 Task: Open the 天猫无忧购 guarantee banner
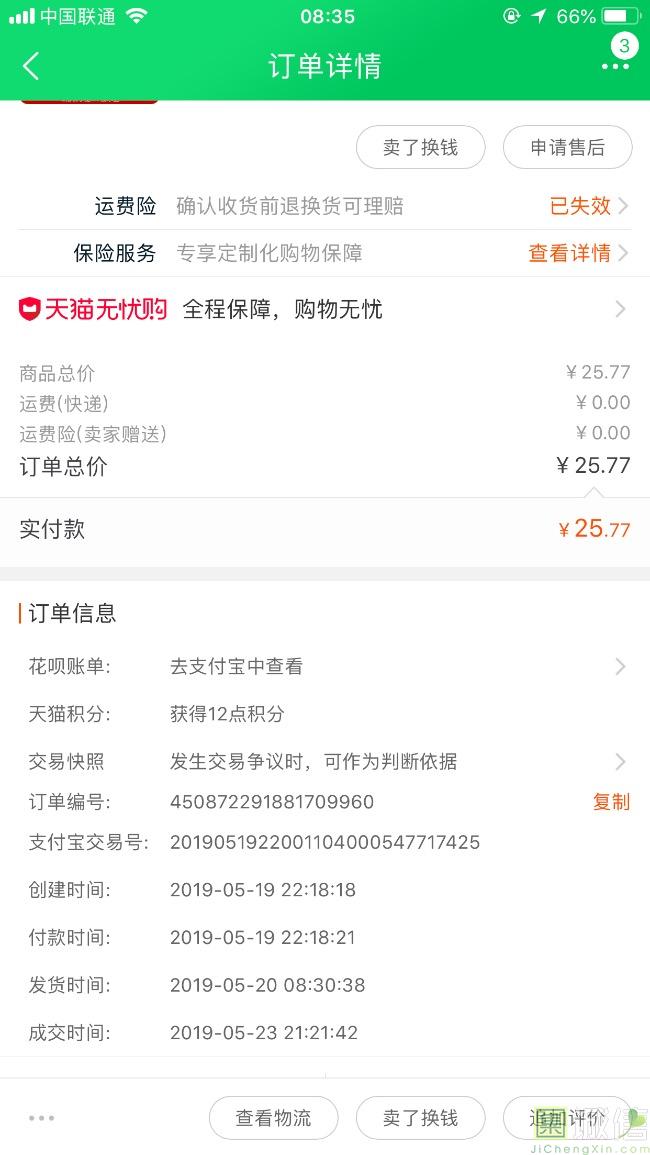(x=324, y=310)
